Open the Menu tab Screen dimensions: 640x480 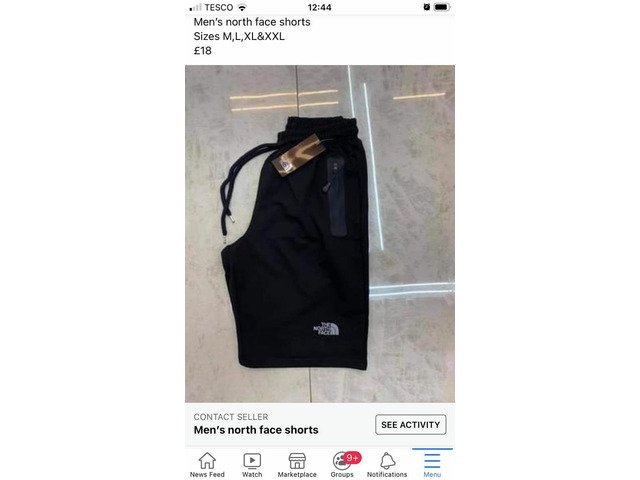(432, 464)
